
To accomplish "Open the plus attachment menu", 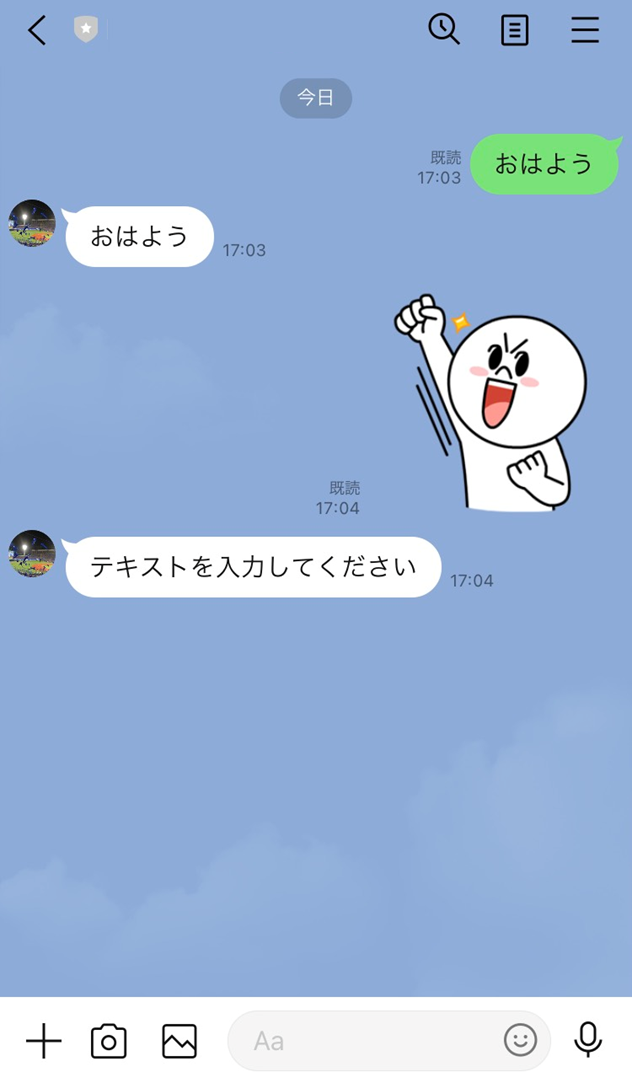I will [43, 1041].
